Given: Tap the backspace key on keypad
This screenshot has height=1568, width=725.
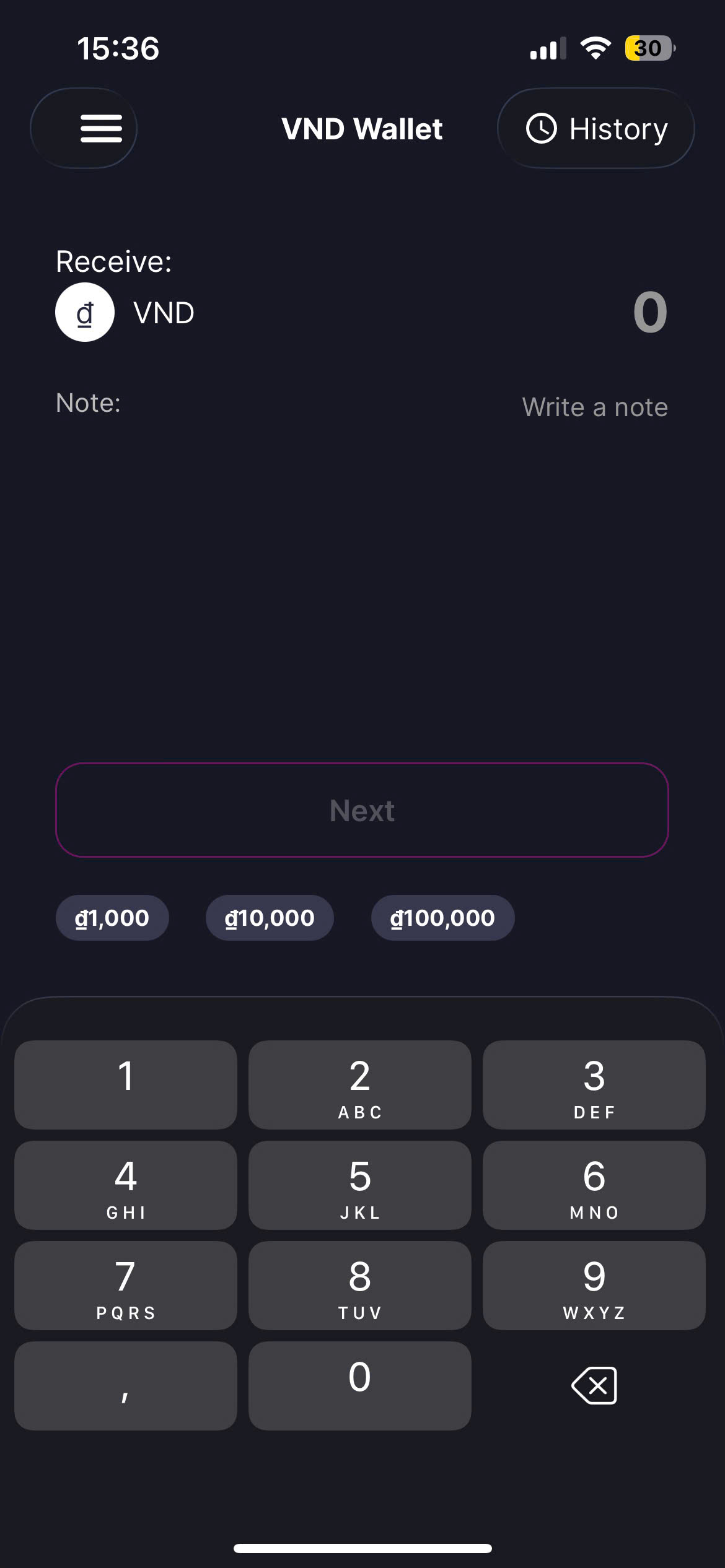Looking at the screenshot, I should 594,1385.
